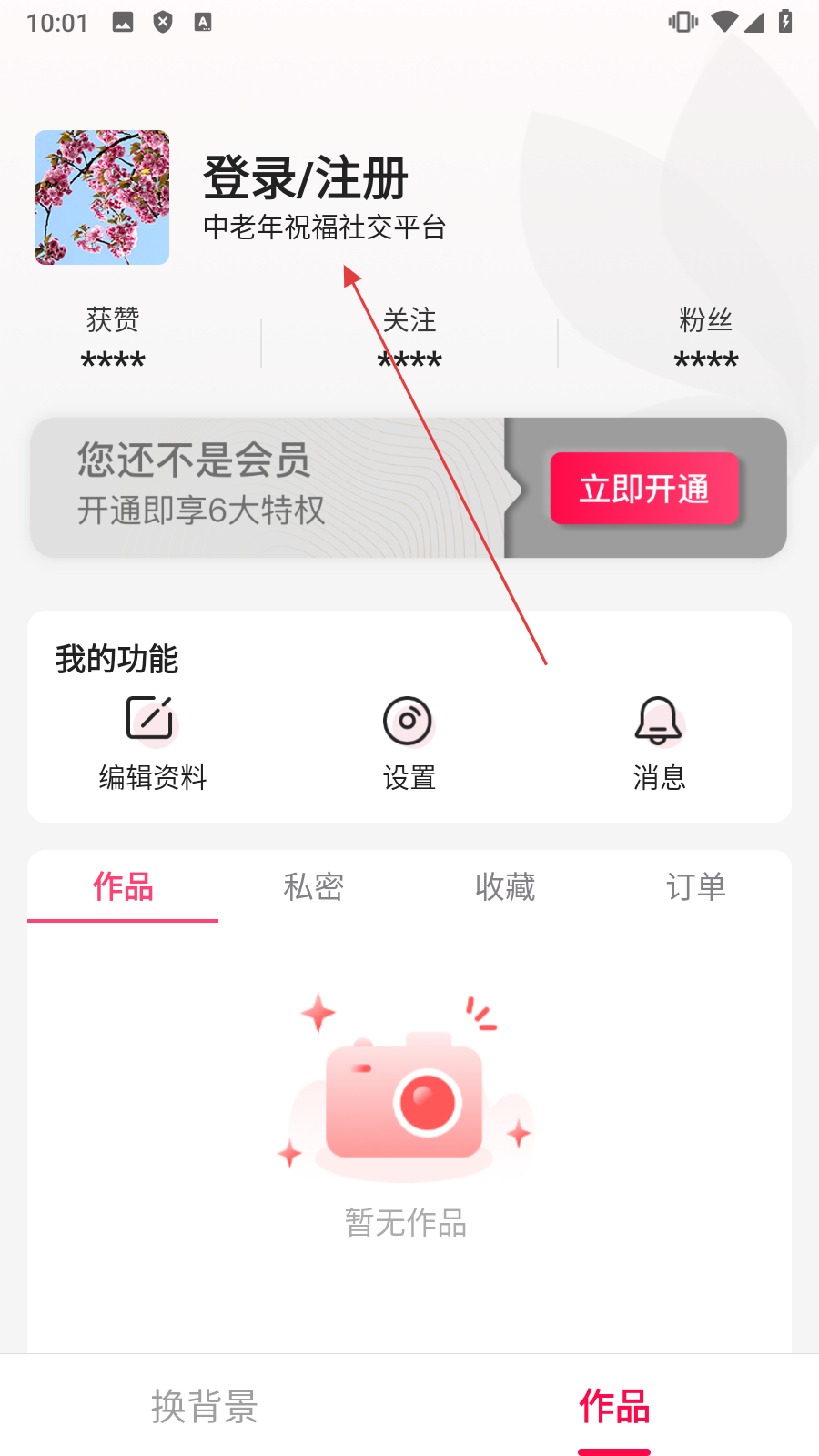This screenshot has height=1456, width=819.
Task: Tap the 登录/注册 login link
Action: [x=305, y=177]
